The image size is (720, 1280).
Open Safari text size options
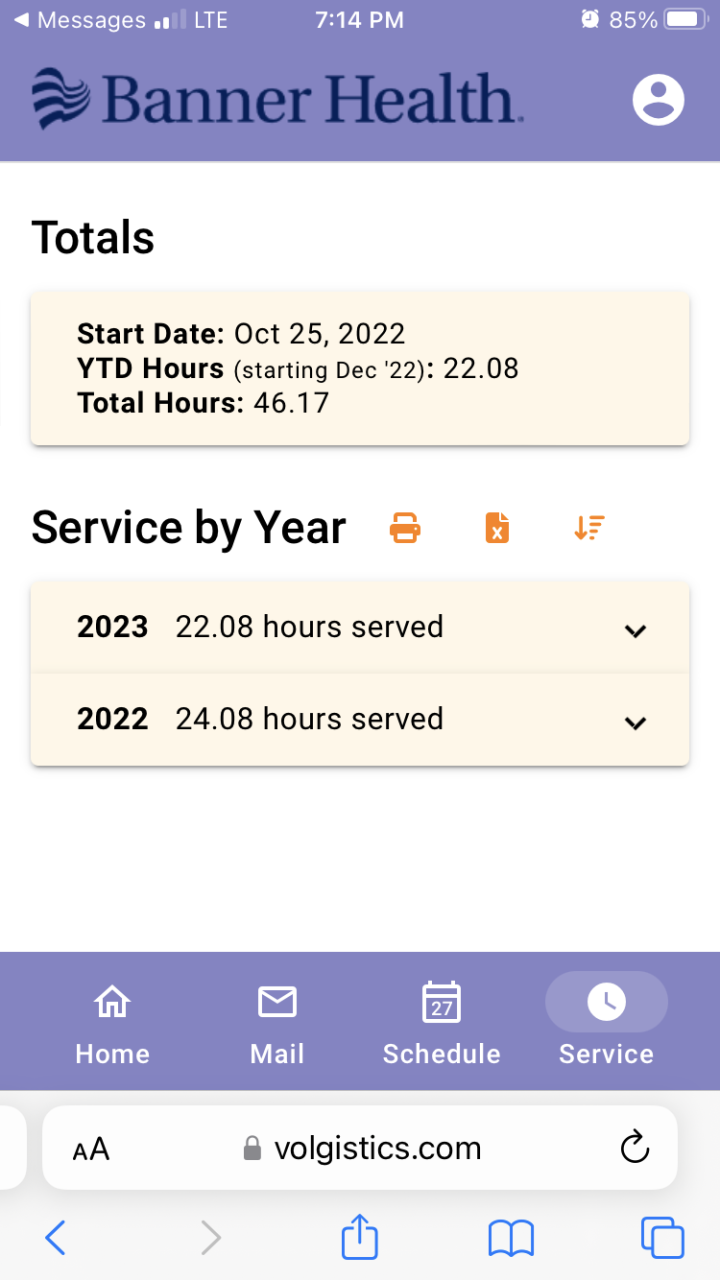[91, 1149]
